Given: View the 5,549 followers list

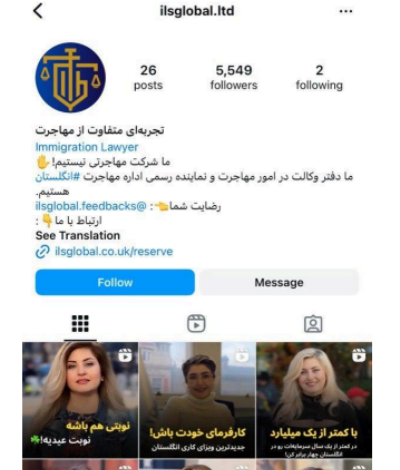Looking at the screenshot, I should [x=234, y=77].
